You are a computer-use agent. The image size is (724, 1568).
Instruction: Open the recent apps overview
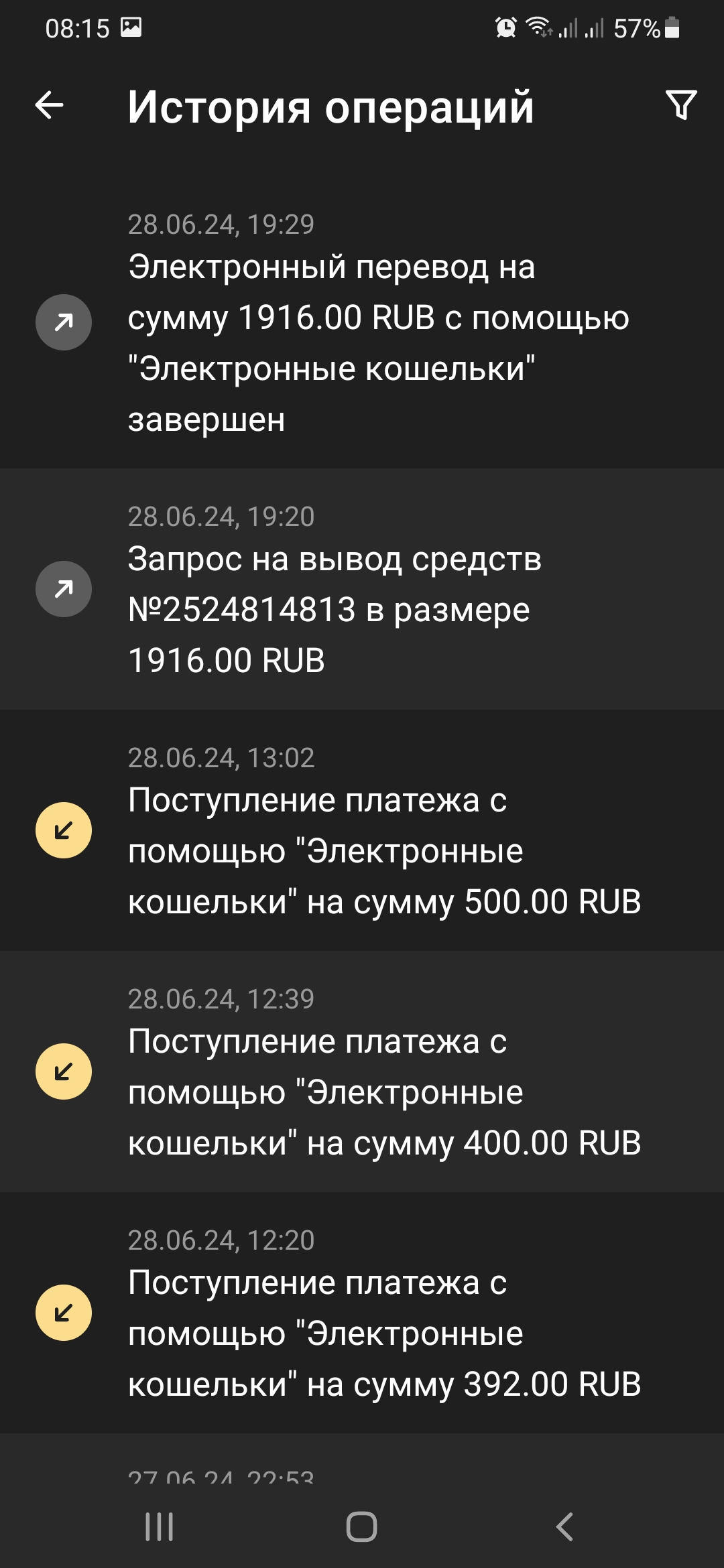[x=160, y=1526]
